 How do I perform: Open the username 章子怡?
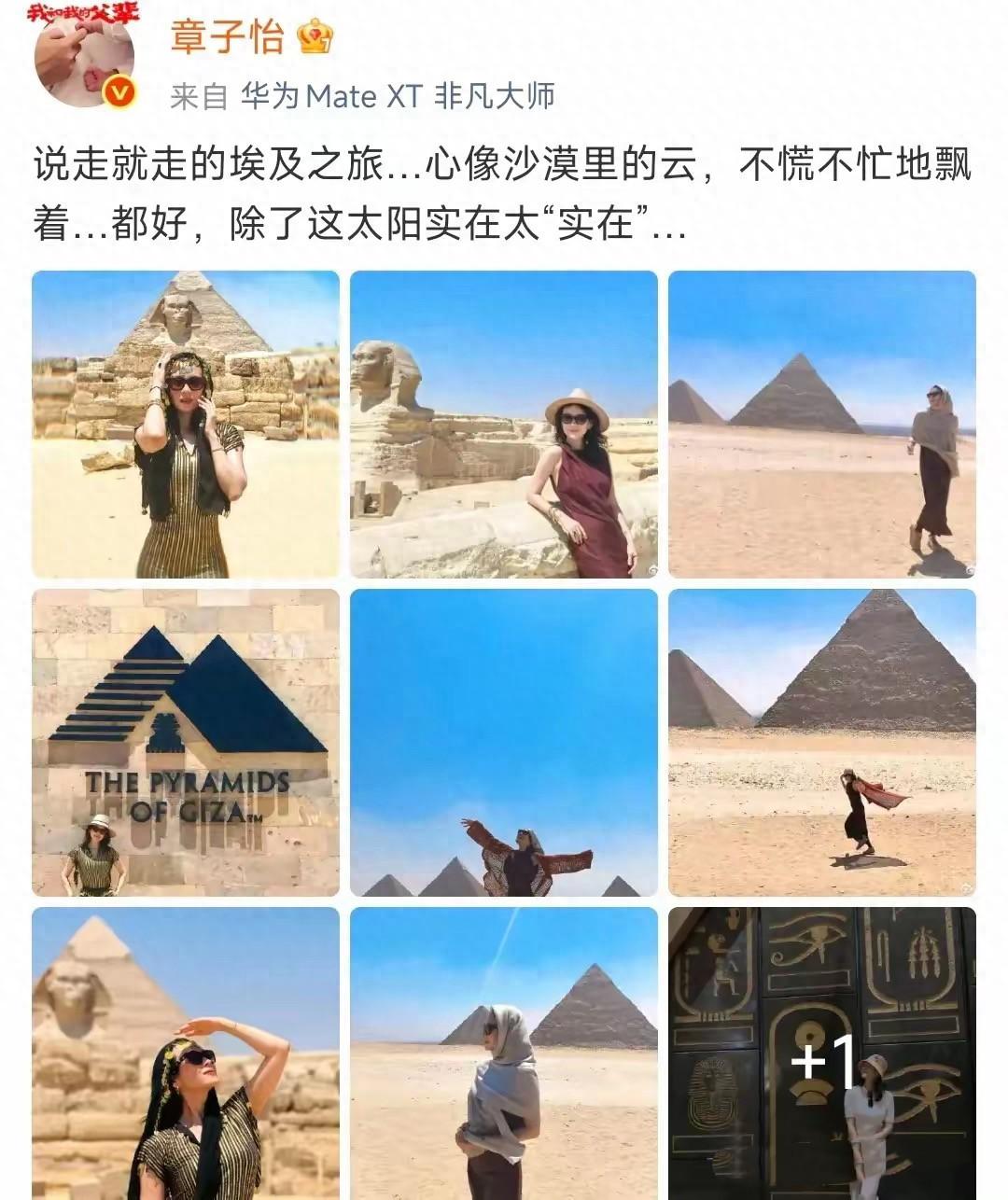(x=228, y=35)
